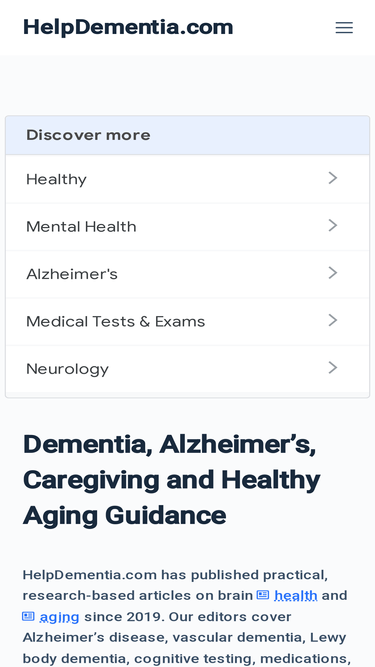The width and height of the screenshot is (375, 667).
Task: Tap the HelpDementia.com site title
Action: tap(128, 27)
